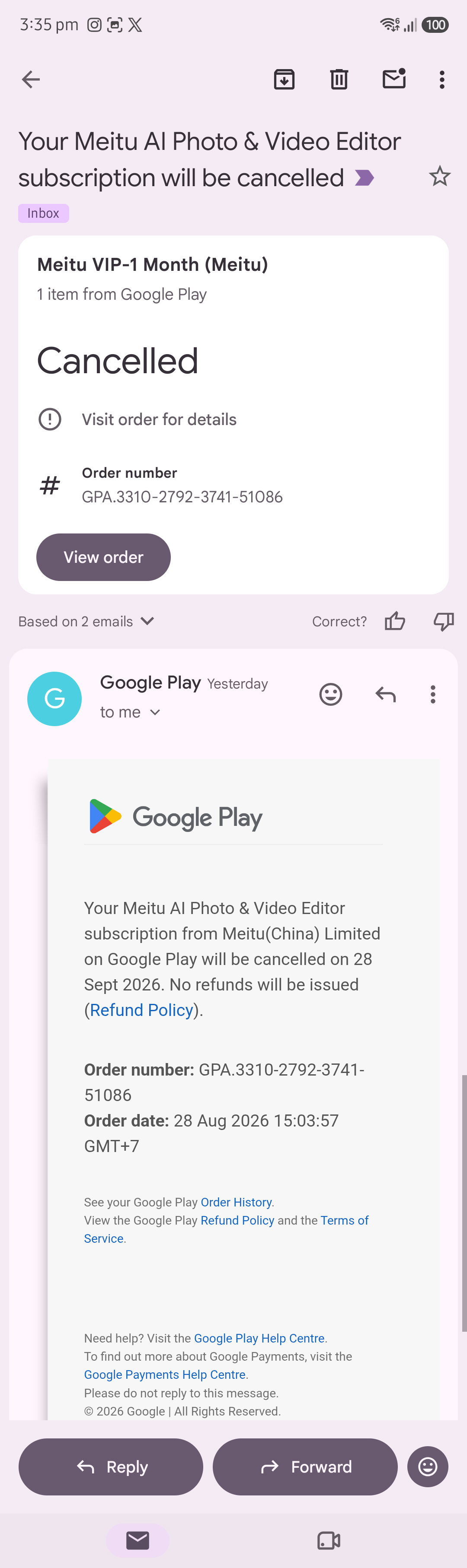Expand the 'to me' recipient details
This screenshot has width=467, height=1568.
130,712
